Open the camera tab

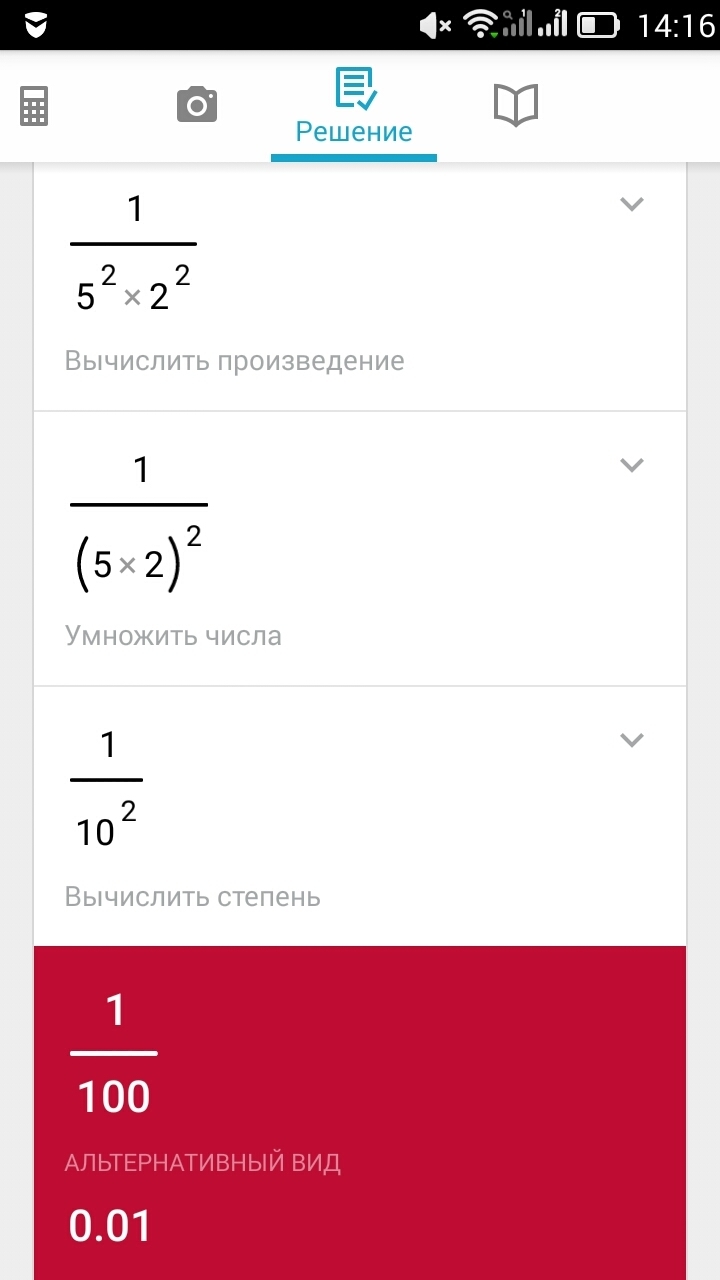(x=197, y=104)
